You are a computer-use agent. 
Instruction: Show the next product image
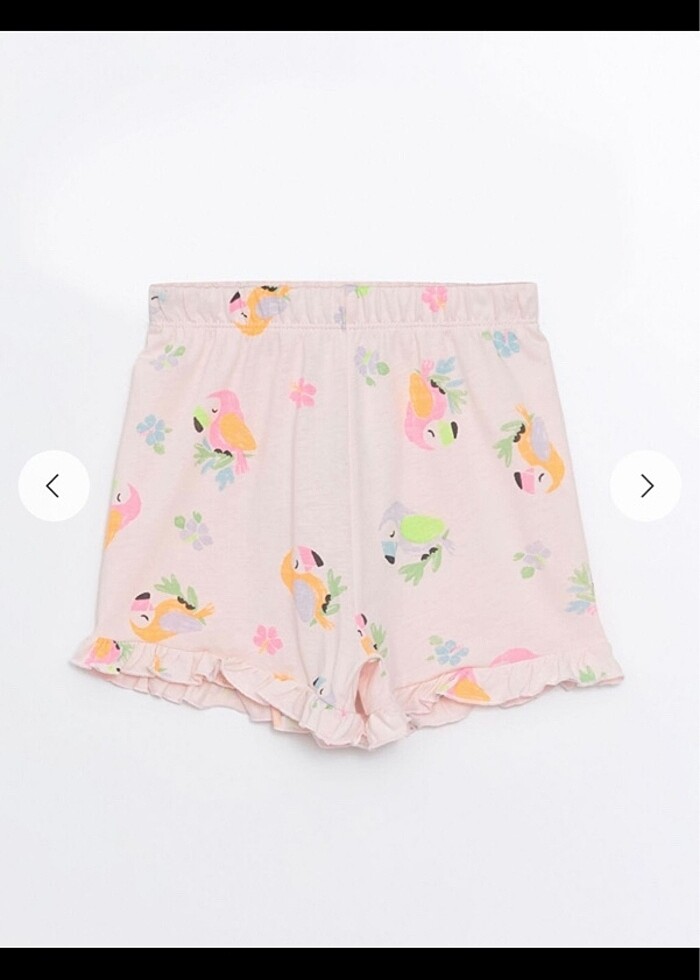(646, 486)
